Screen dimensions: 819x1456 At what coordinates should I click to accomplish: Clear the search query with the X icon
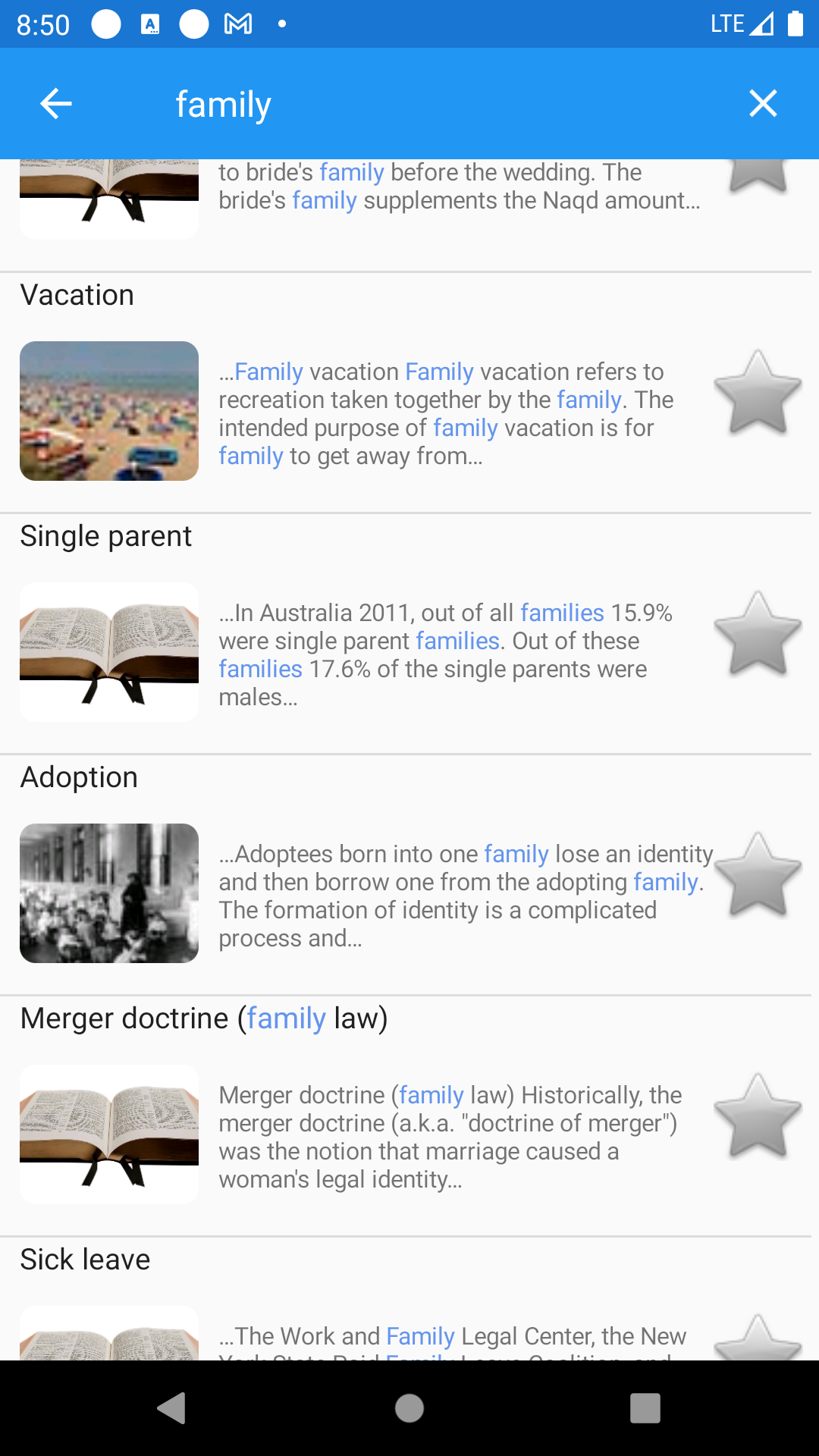point(763,103)
